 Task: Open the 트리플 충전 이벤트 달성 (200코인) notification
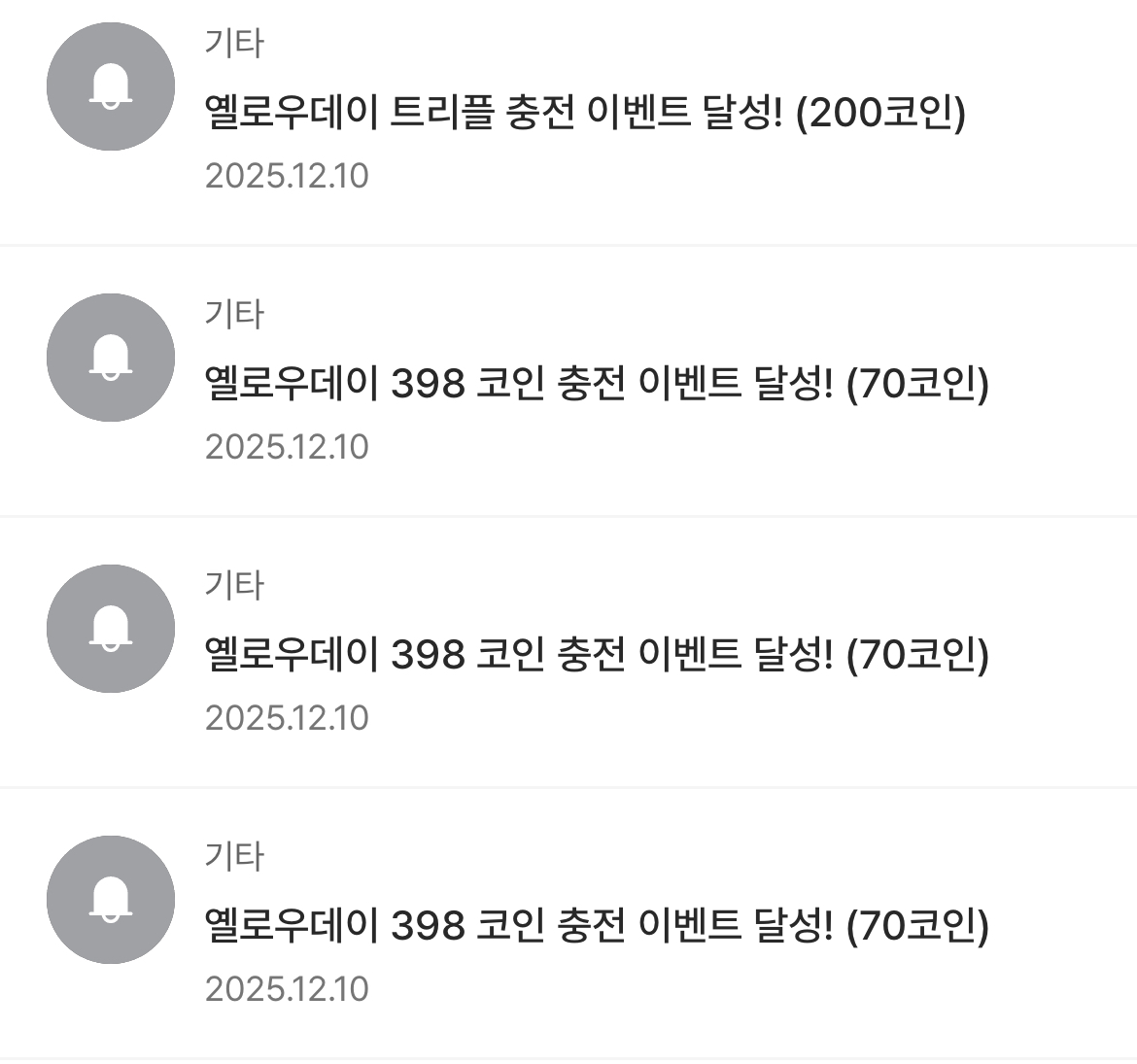(x=585, y=115)
